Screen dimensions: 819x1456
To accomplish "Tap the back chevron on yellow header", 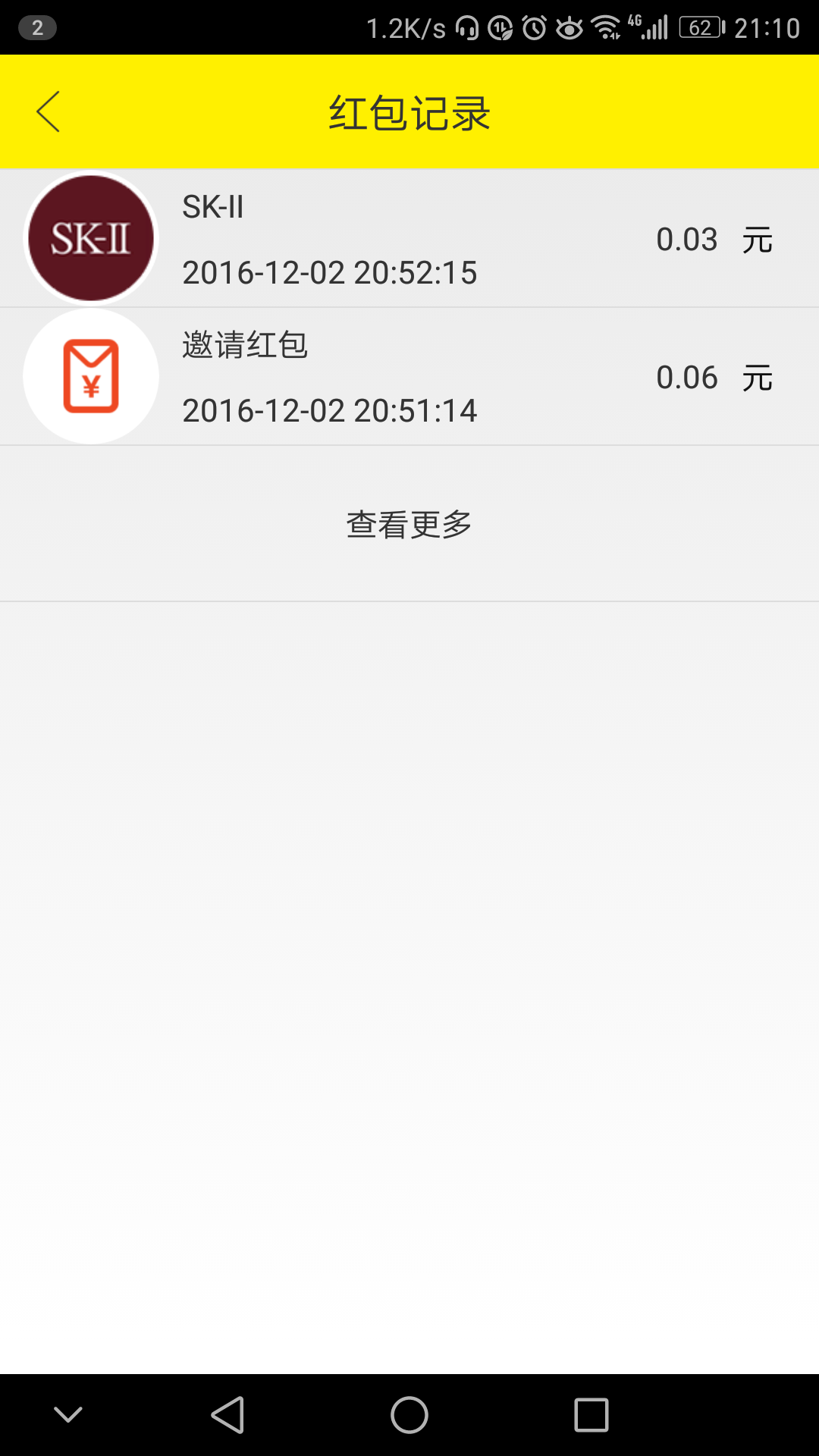I will tap(48, 111).
